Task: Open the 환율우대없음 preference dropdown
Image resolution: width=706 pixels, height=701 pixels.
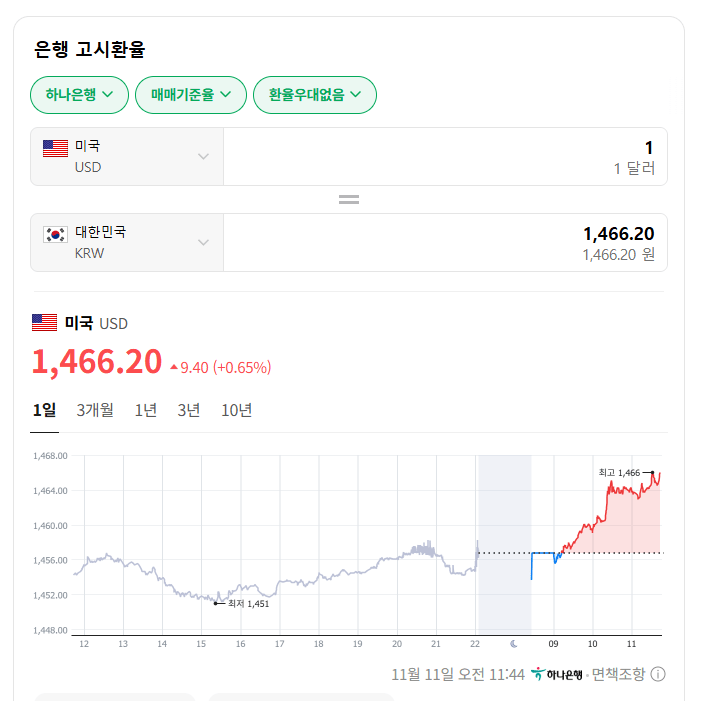Action: click(x=314, y=95)
